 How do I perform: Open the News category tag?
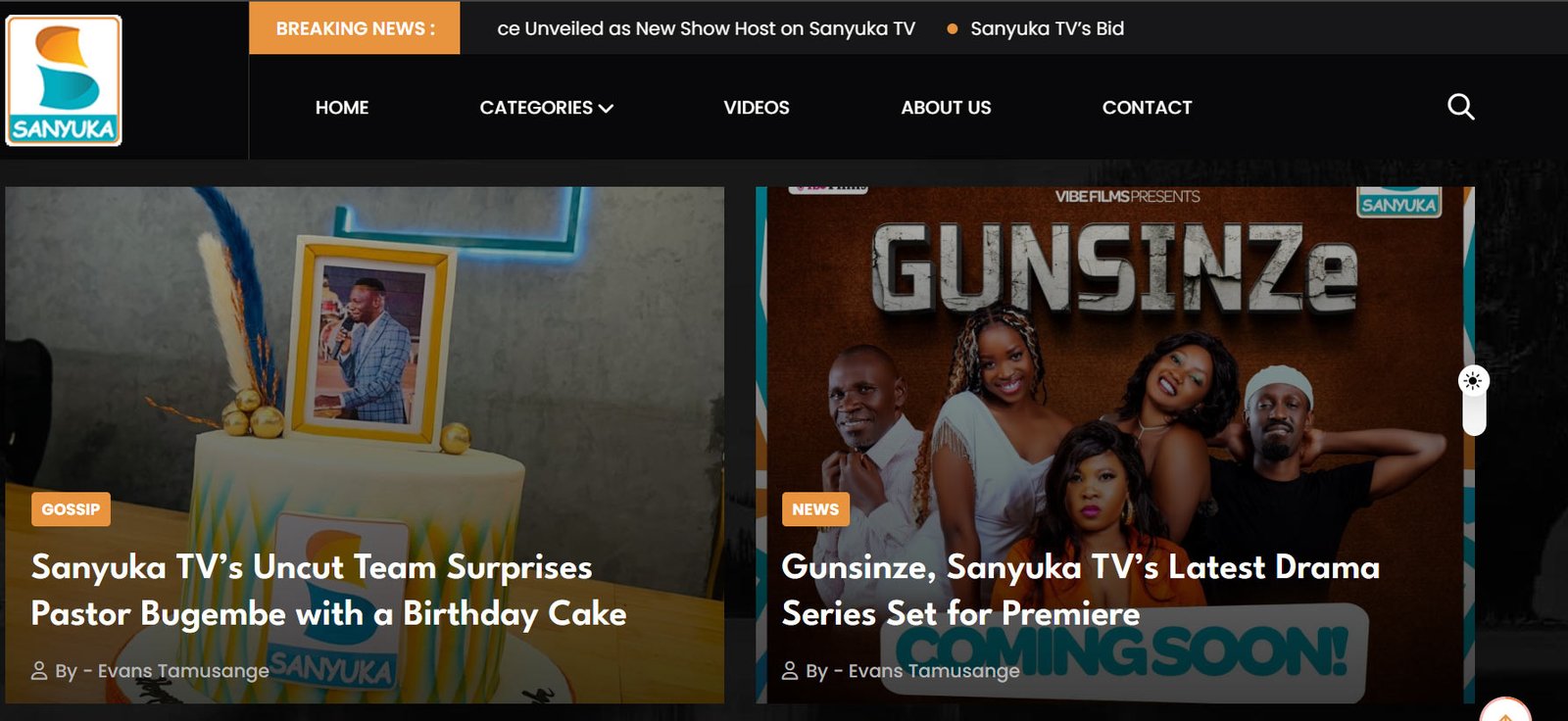pos(815,509)
